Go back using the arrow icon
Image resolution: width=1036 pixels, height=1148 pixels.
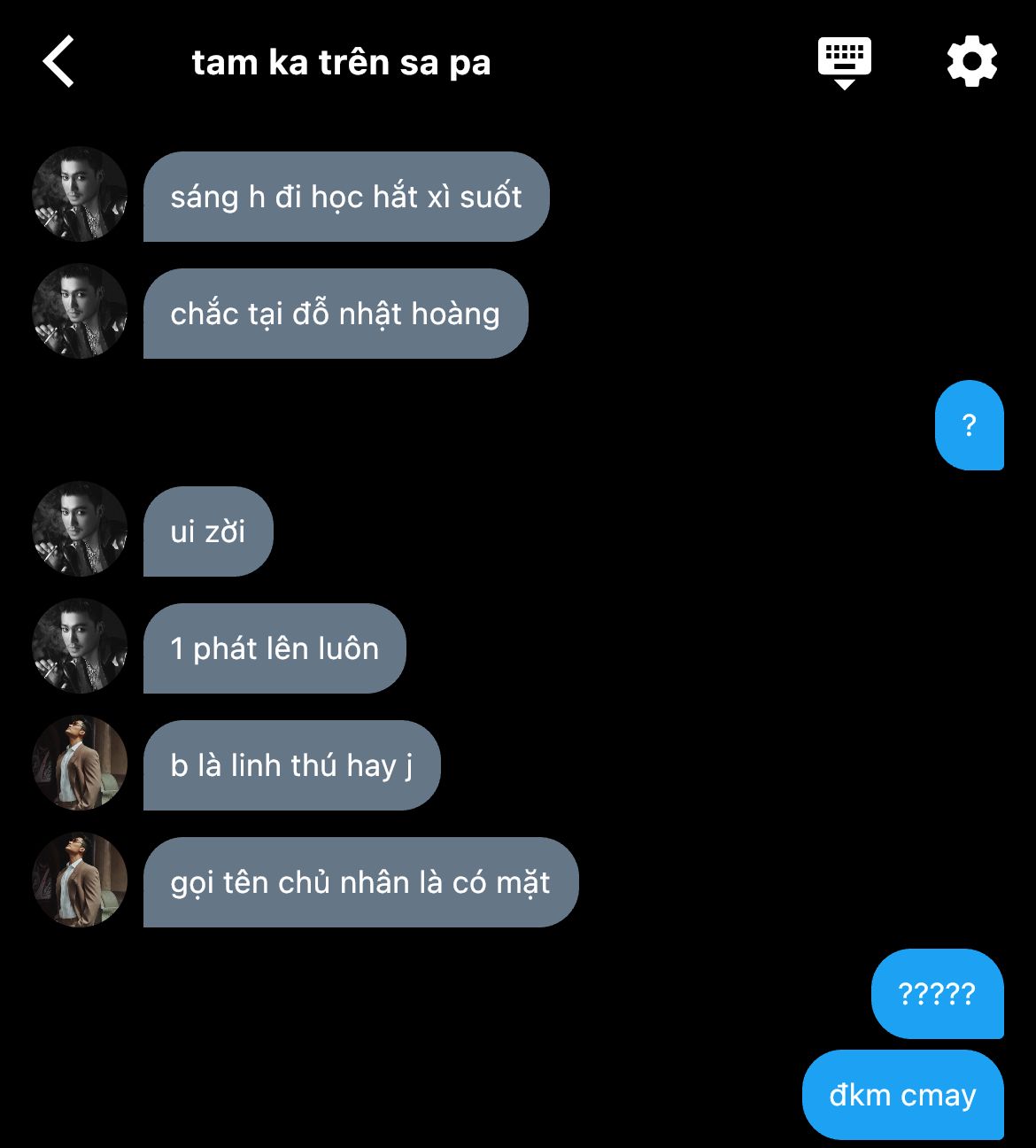click(58, 62)
